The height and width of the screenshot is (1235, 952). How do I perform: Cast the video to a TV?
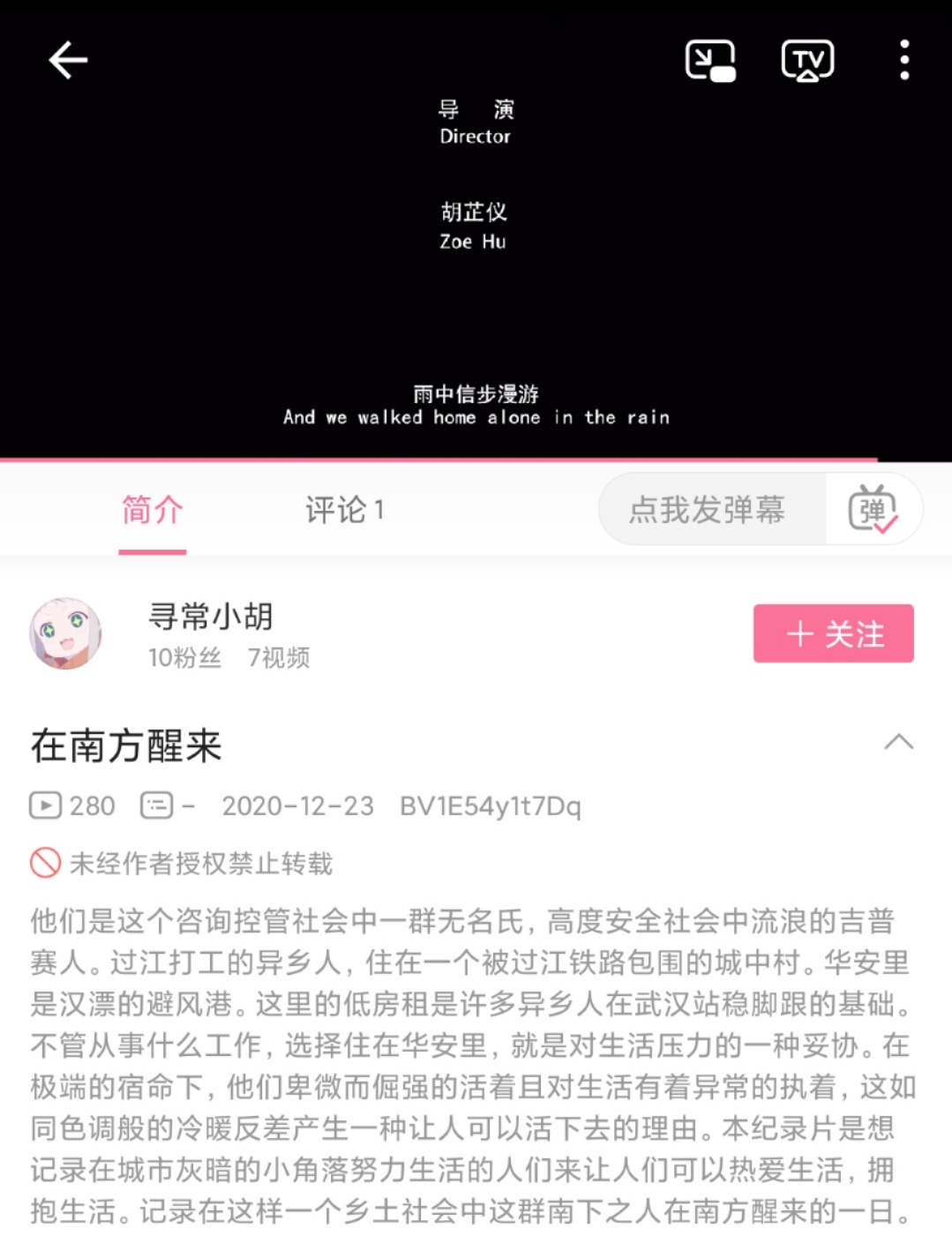tap(807, 61)
